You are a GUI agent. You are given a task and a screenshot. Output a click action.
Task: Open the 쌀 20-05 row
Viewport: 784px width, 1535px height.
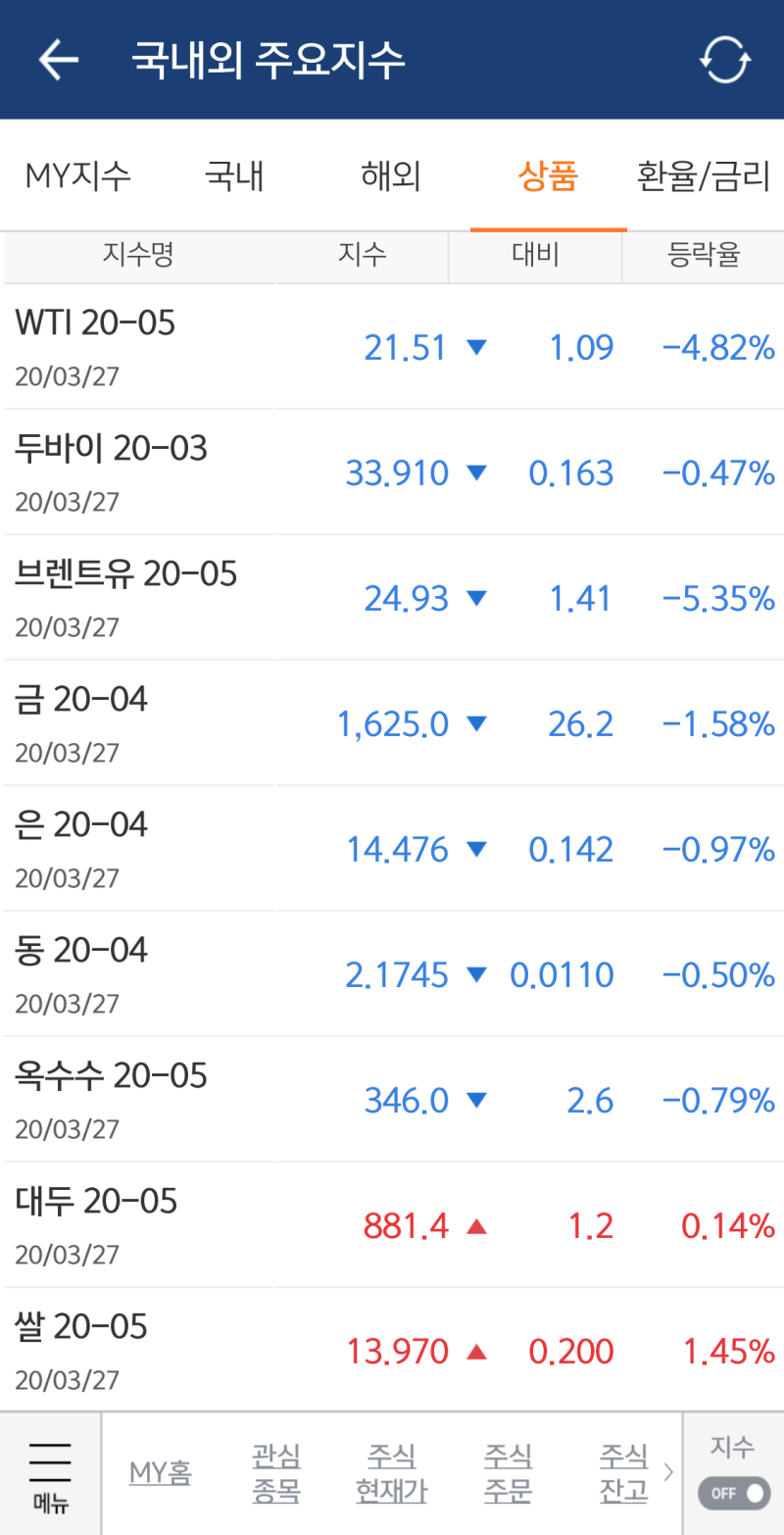click(392, 1351)
